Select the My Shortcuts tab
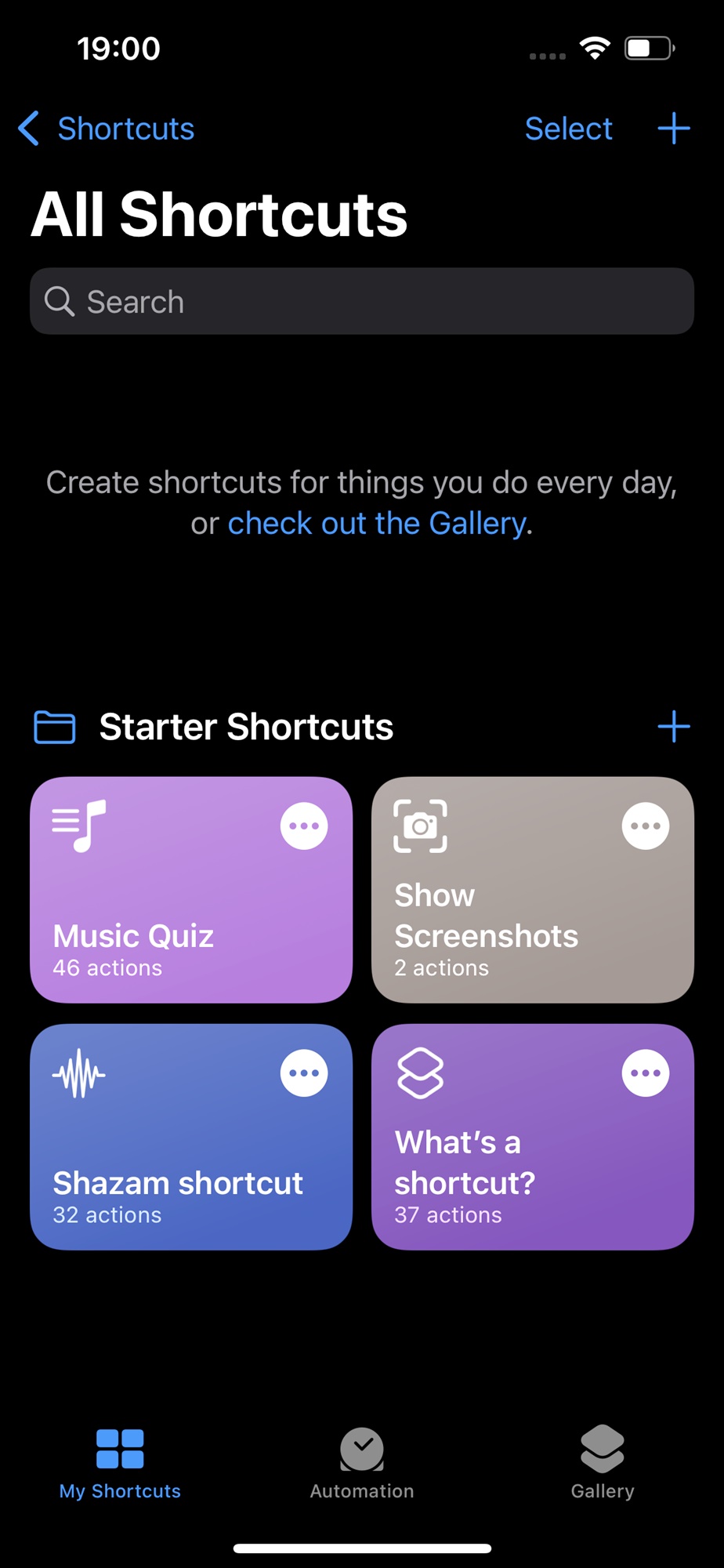Viewport: 724px width, 1568px height. click(x=120, y=1464)
